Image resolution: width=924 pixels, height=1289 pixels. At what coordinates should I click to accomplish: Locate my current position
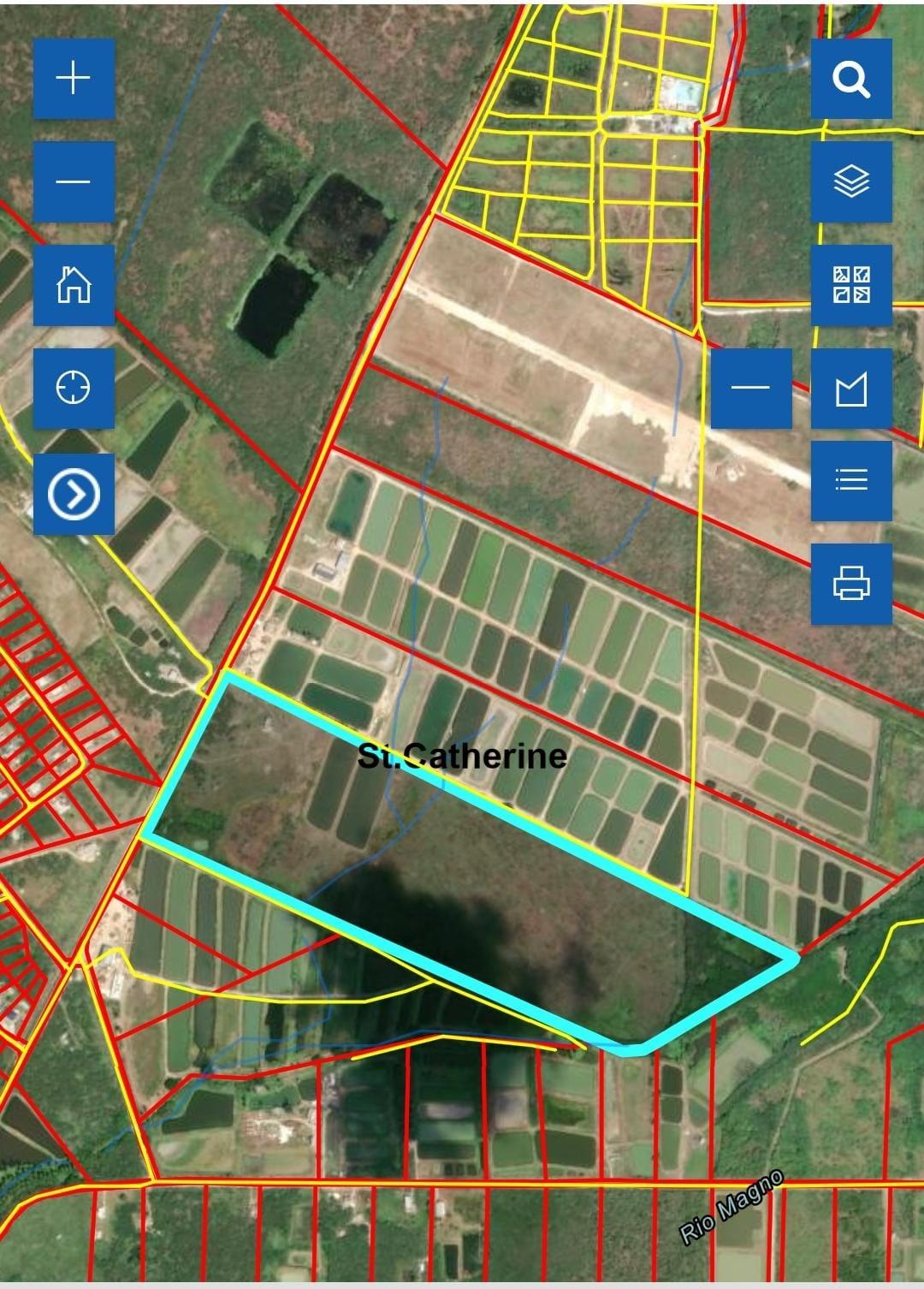pos(74,388)
